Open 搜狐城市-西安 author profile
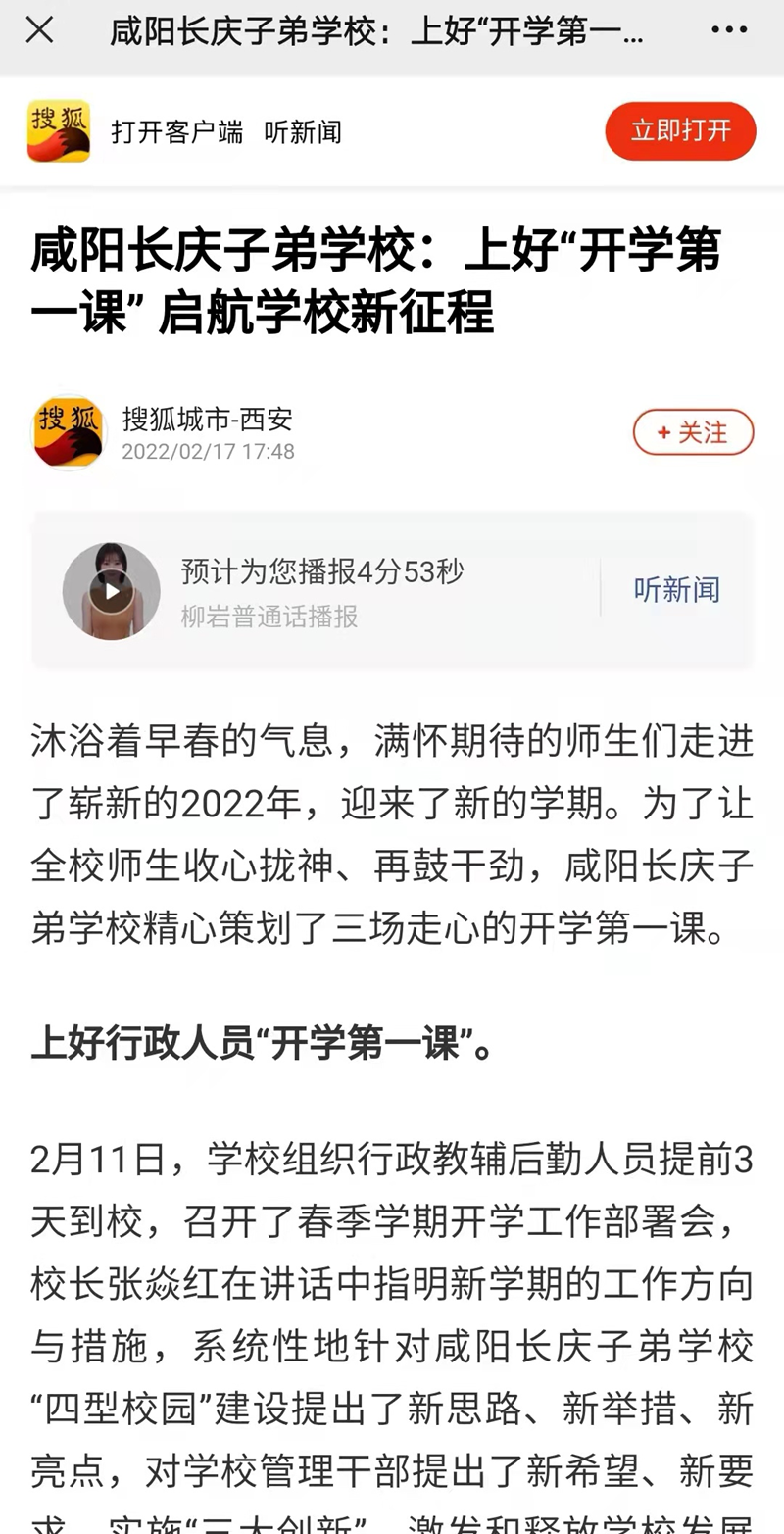This screenshot has width=784, height=1534. click(x=207, y=421)
